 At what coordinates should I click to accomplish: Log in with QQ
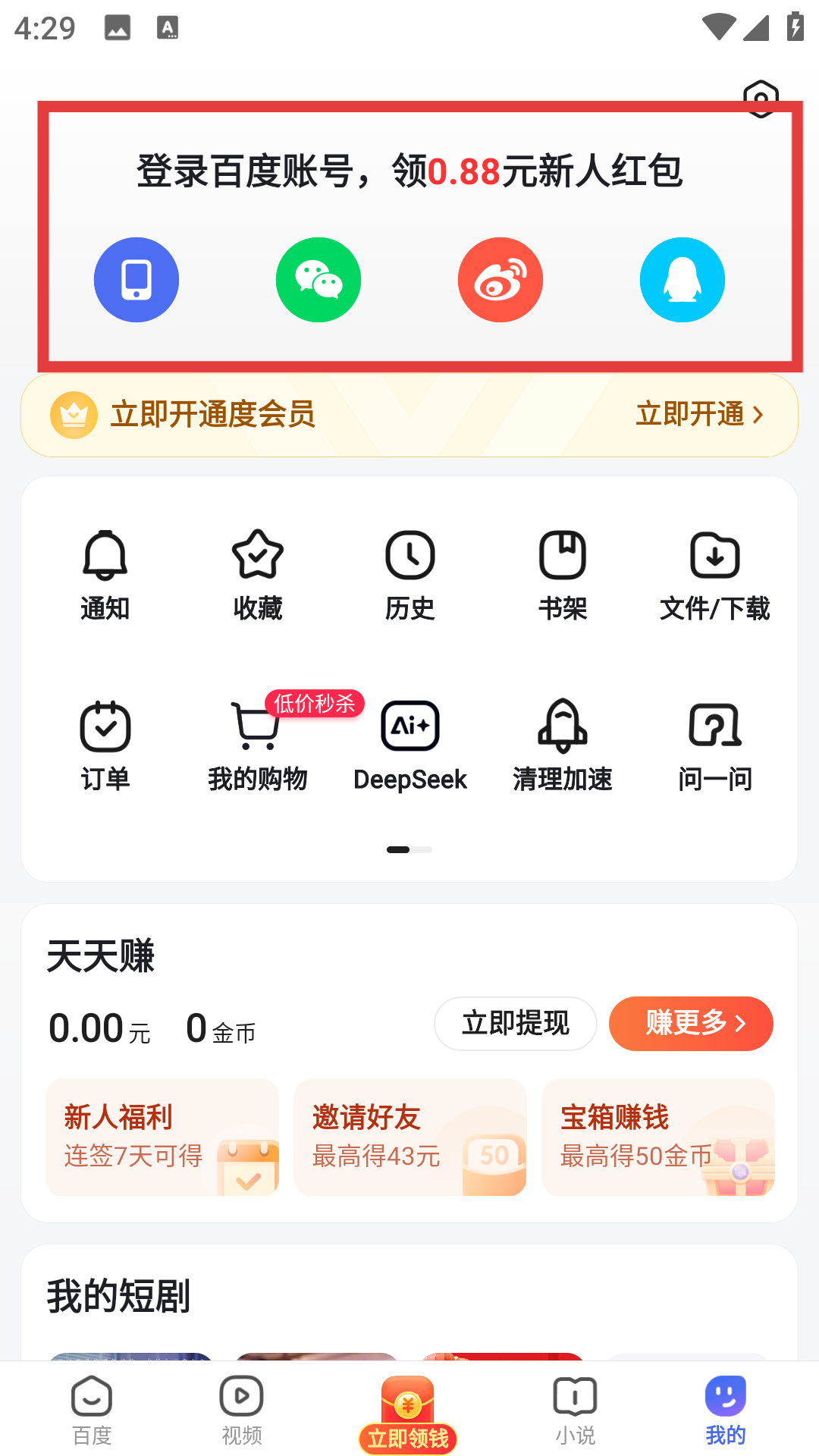682,280
